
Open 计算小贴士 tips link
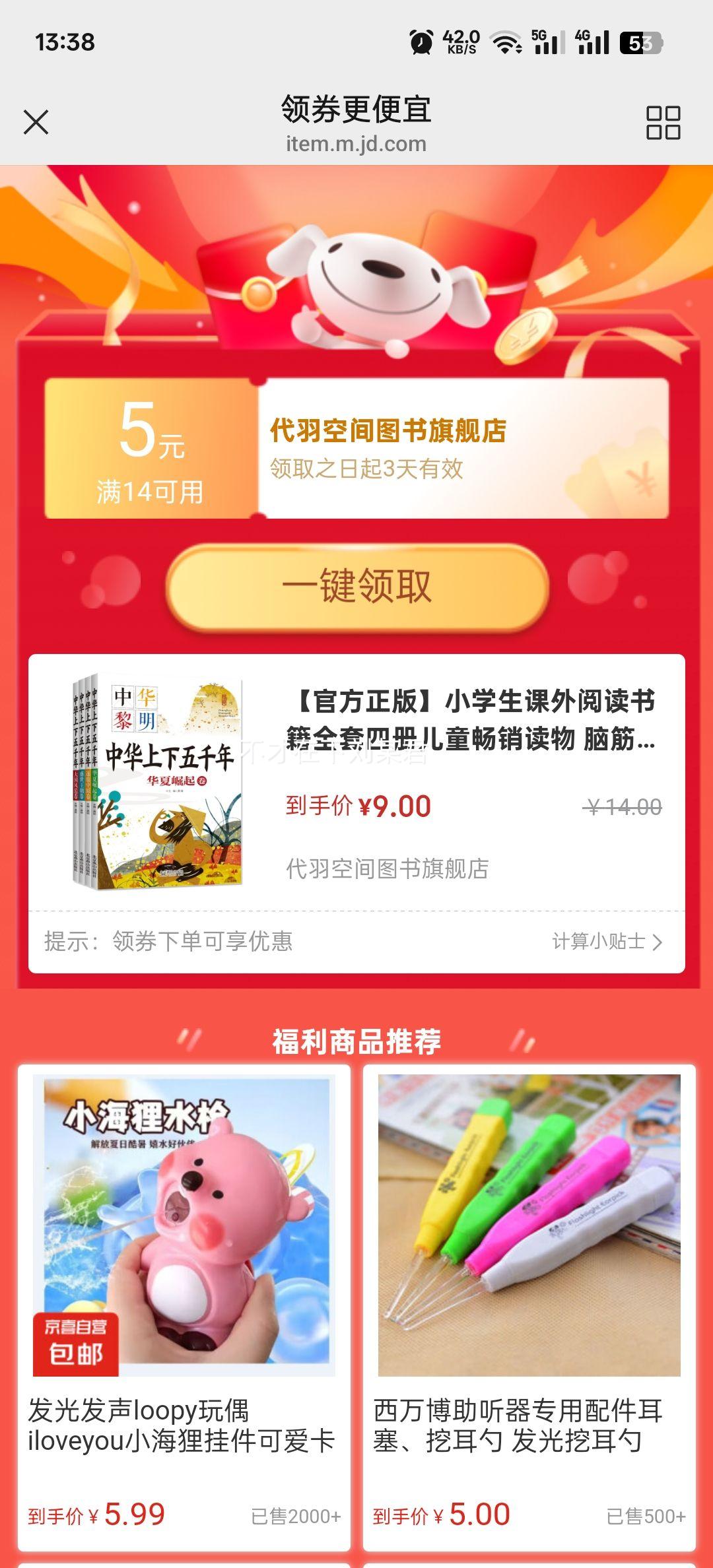pyautogui.click(x=606, y=942)
